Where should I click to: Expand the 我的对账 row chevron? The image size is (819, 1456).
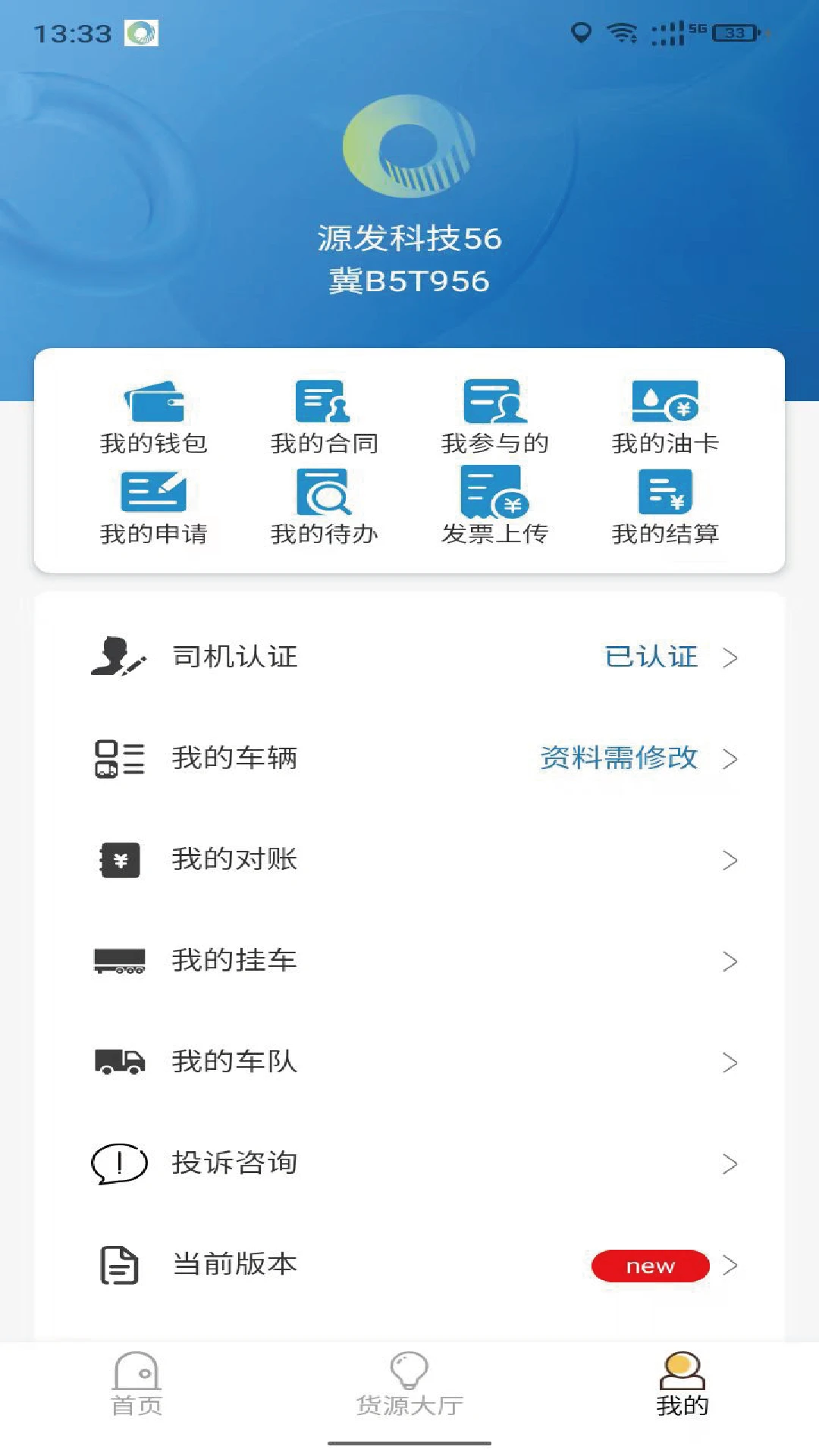coord(730,859)
